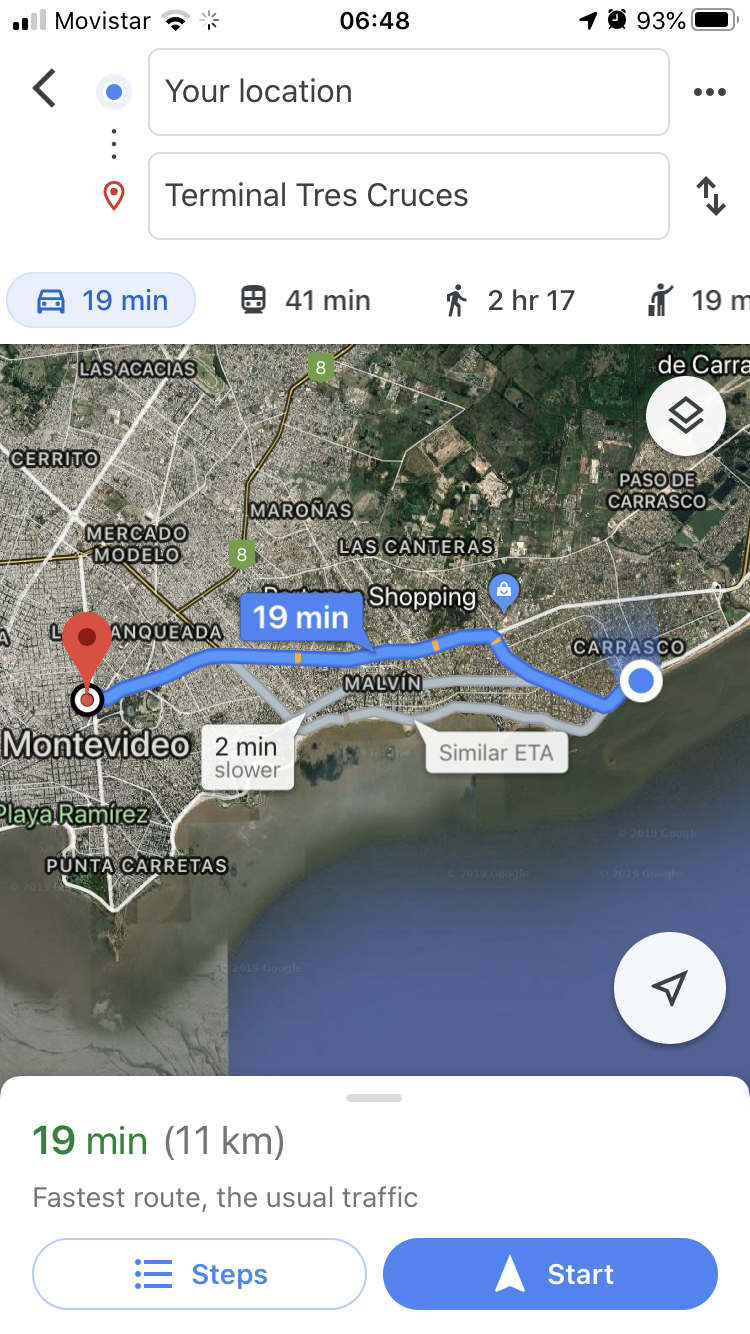The height and width of the screenshot is (1334, 750).
Task: Tap the shopping mall marker on map
Action: point(503,591)
